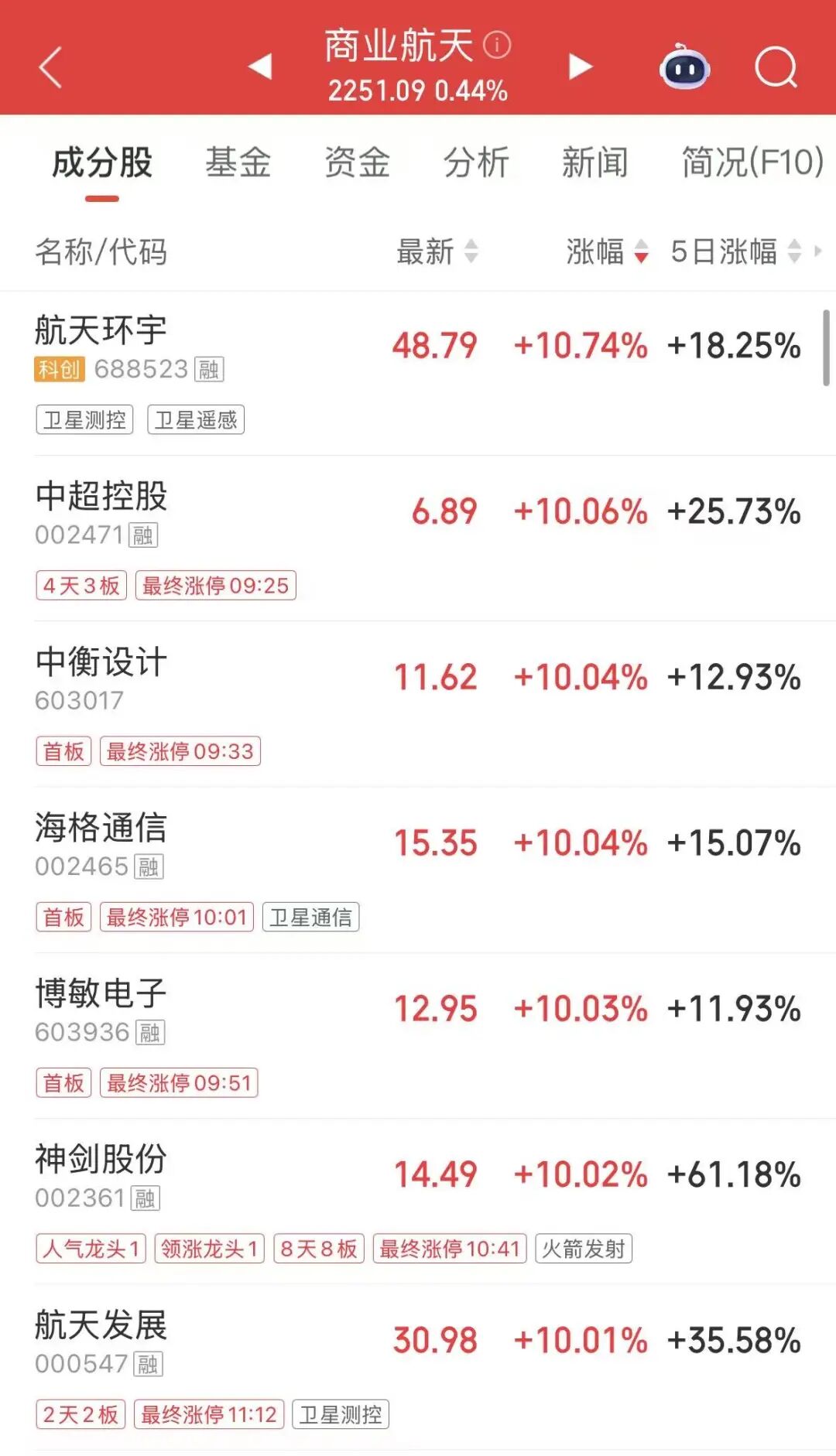Open 海格通信 stock details

pos(101,829)
